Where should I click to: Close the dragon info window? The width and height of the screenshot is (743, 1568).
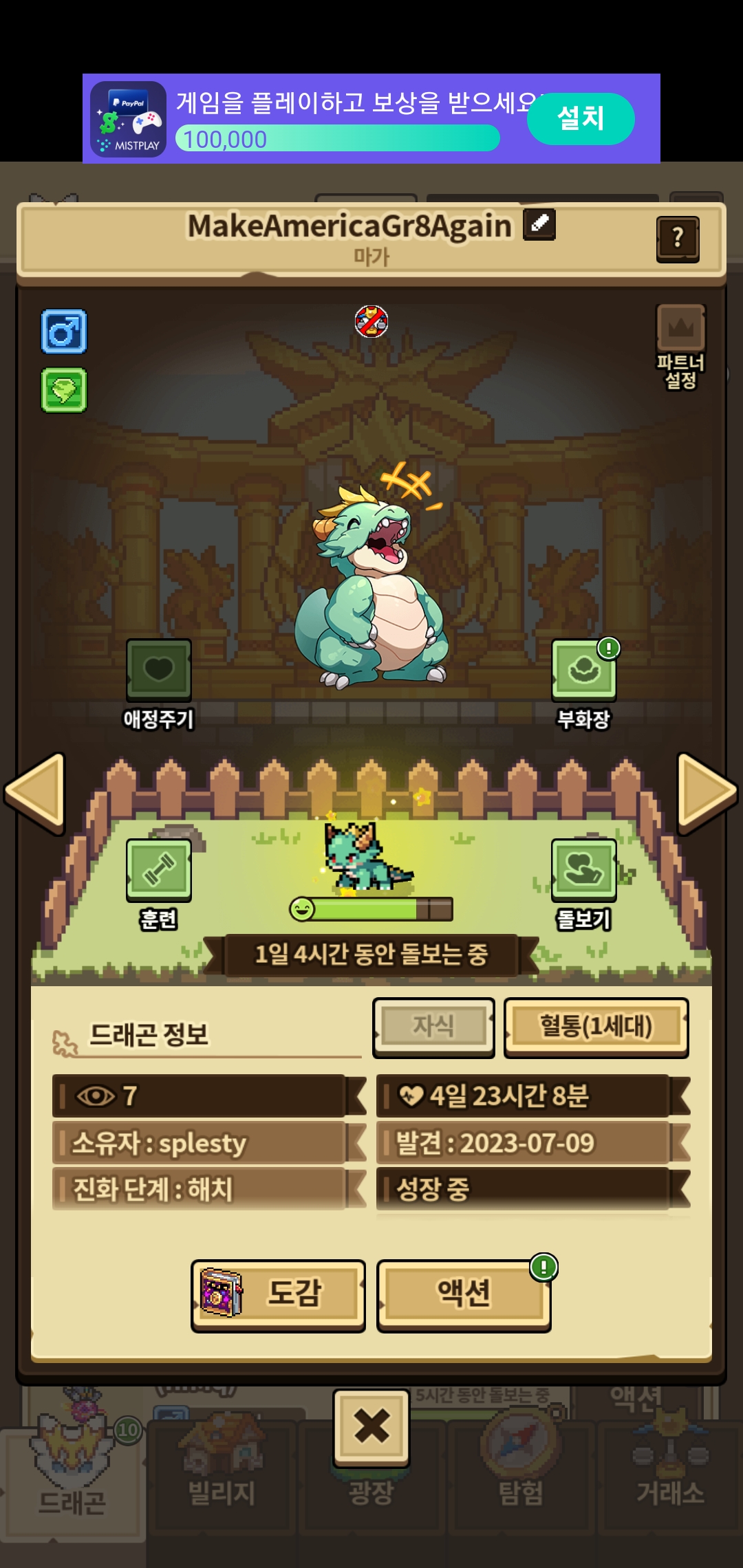point(371,1427)
